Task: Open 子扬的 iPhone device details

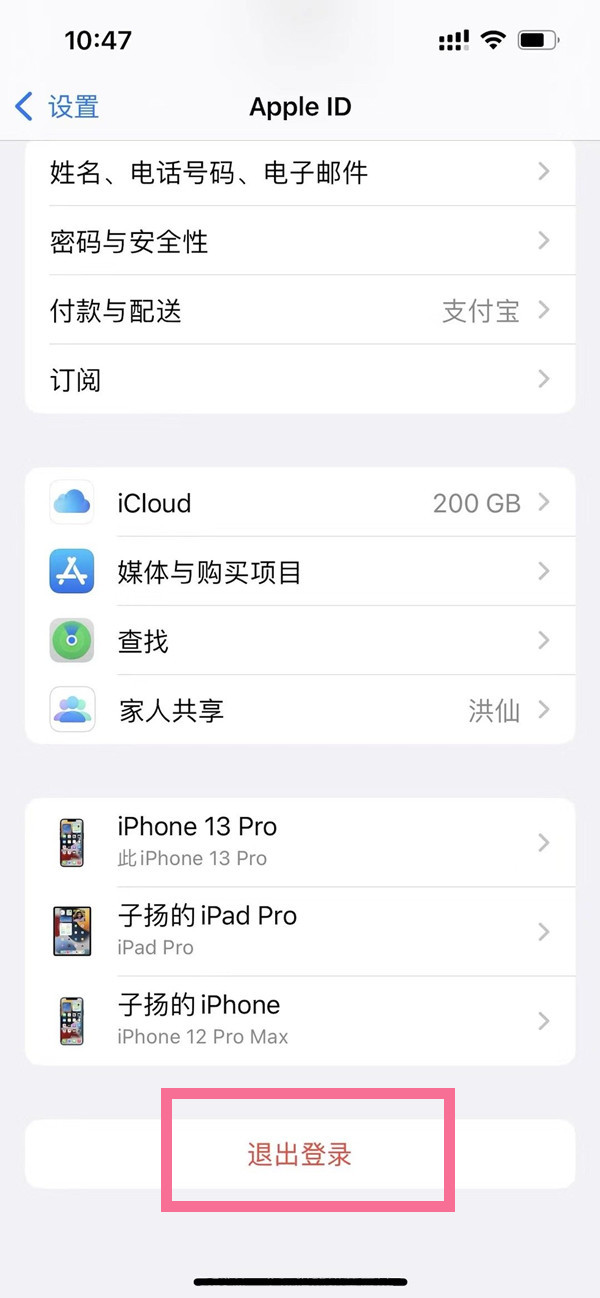Action: (x=300, y=1020)
